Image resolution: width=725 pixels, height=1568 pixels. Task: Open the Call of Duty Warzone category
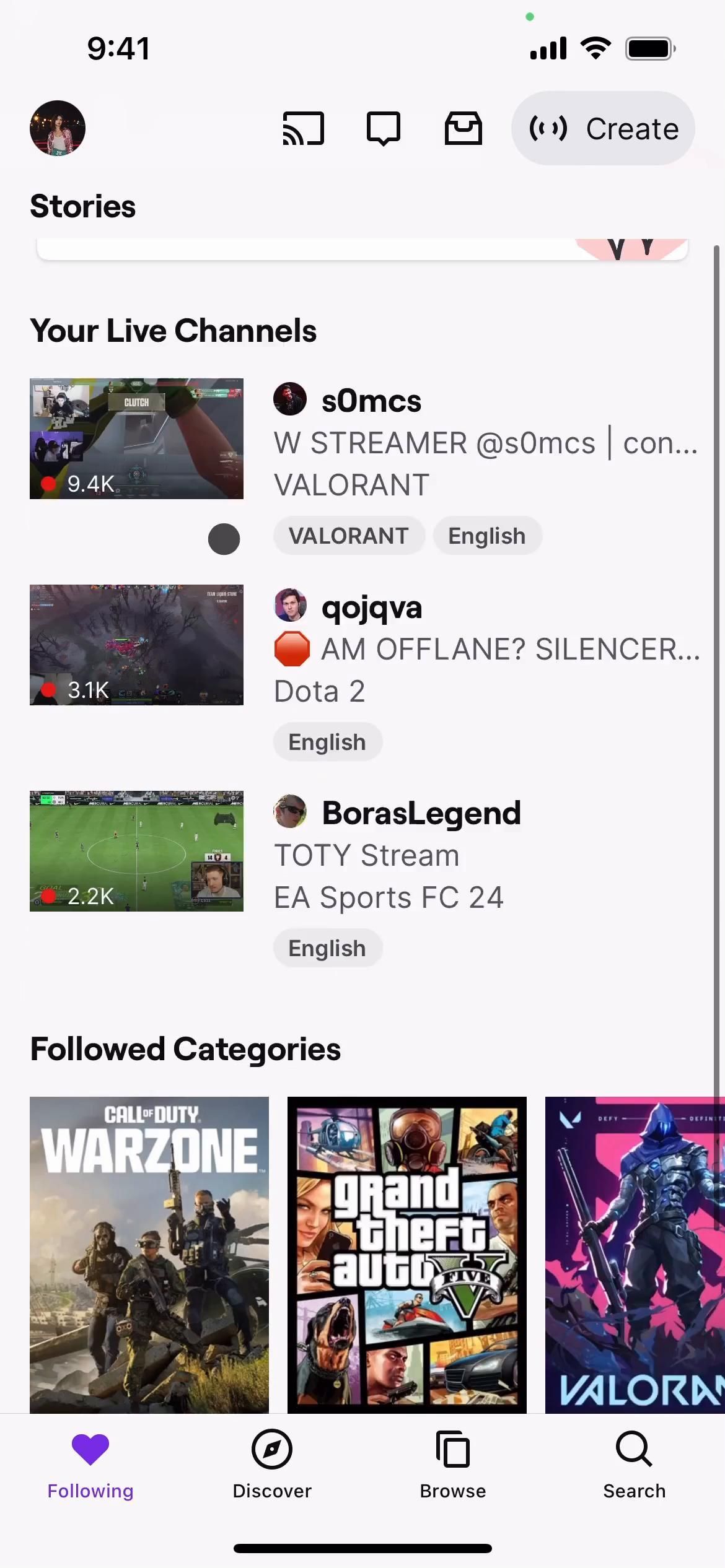click(x=149, y=1254)
